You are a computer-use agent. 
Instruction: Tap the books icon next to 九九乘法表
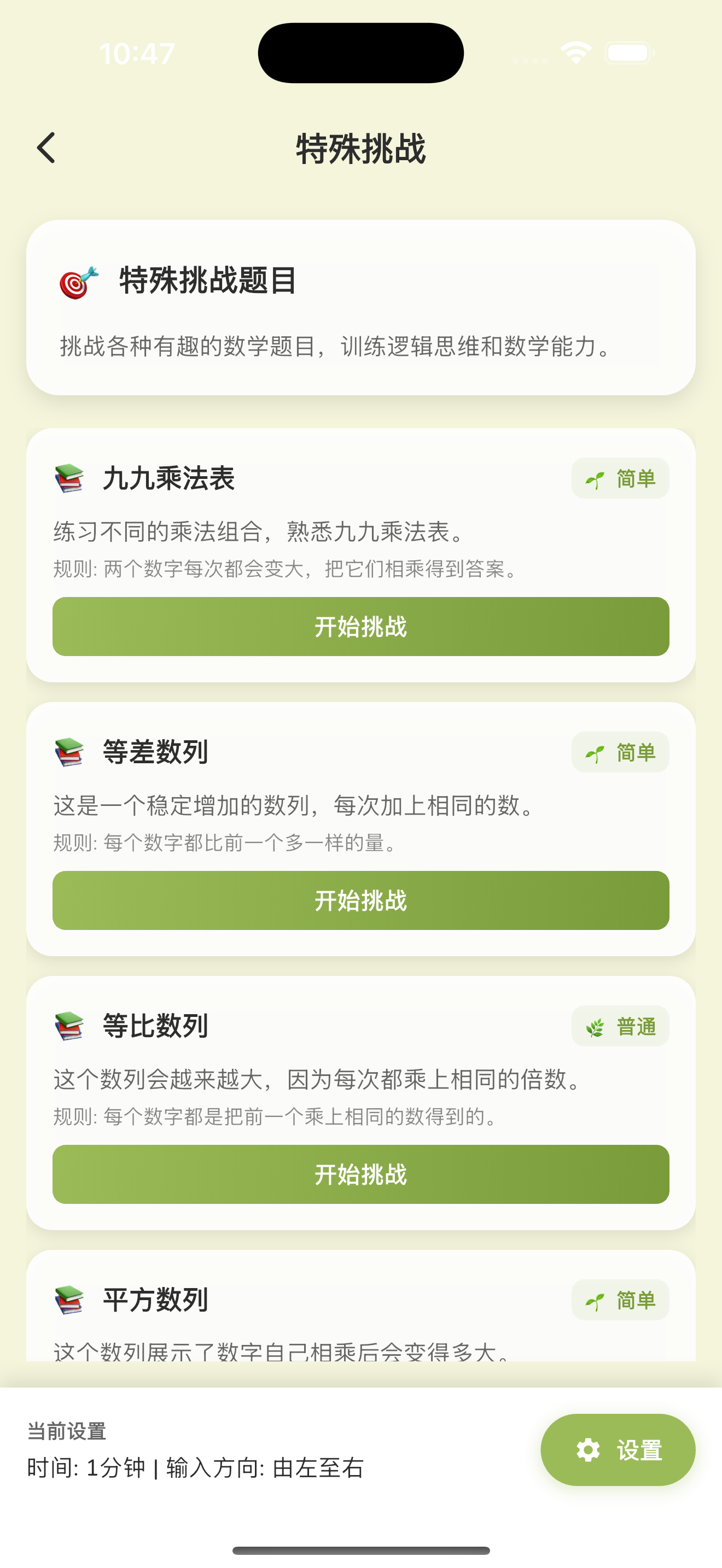tap(69, 479)
